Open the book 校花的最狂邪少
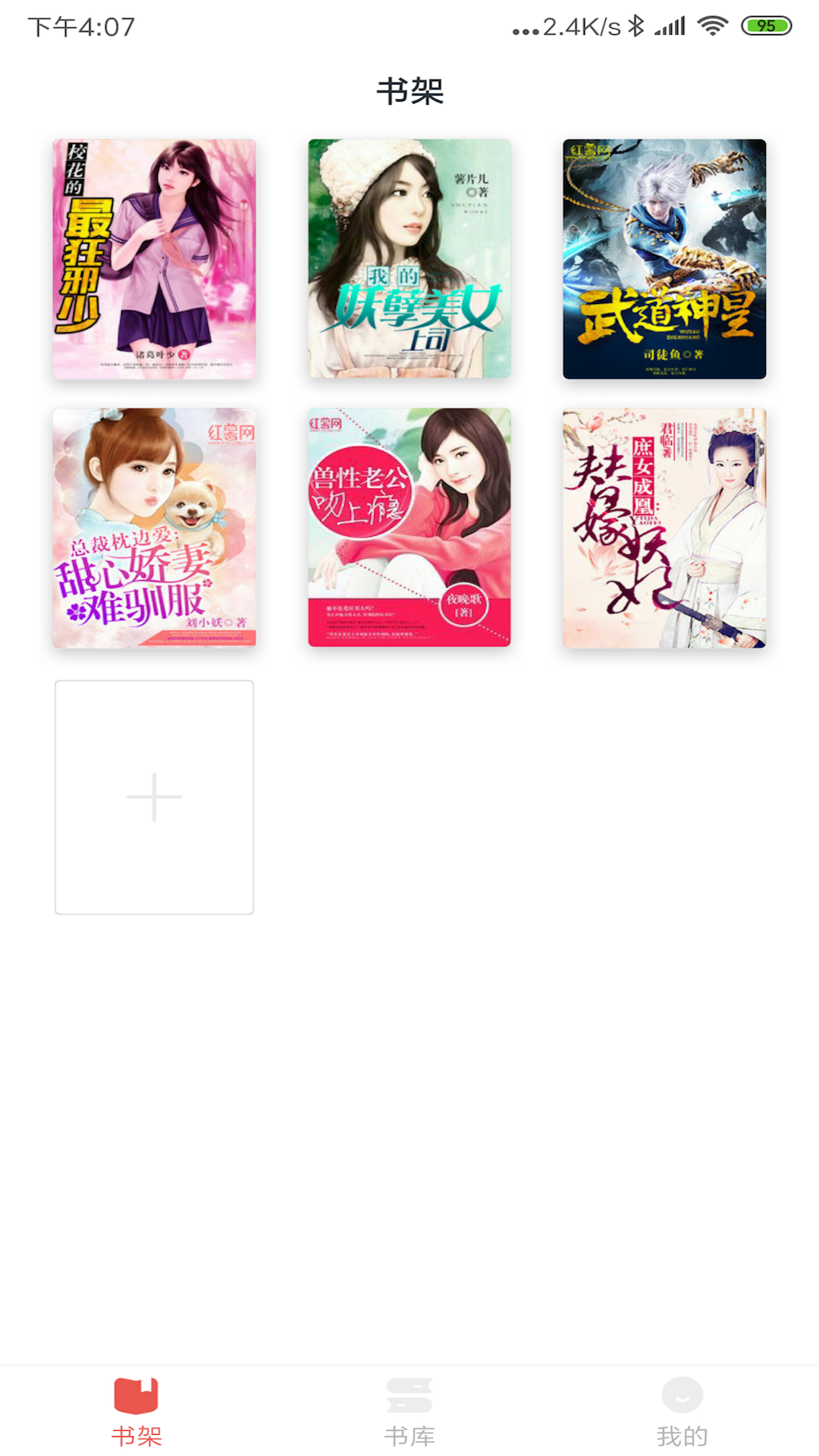The image size is (819, 1456). click(154, 259)
